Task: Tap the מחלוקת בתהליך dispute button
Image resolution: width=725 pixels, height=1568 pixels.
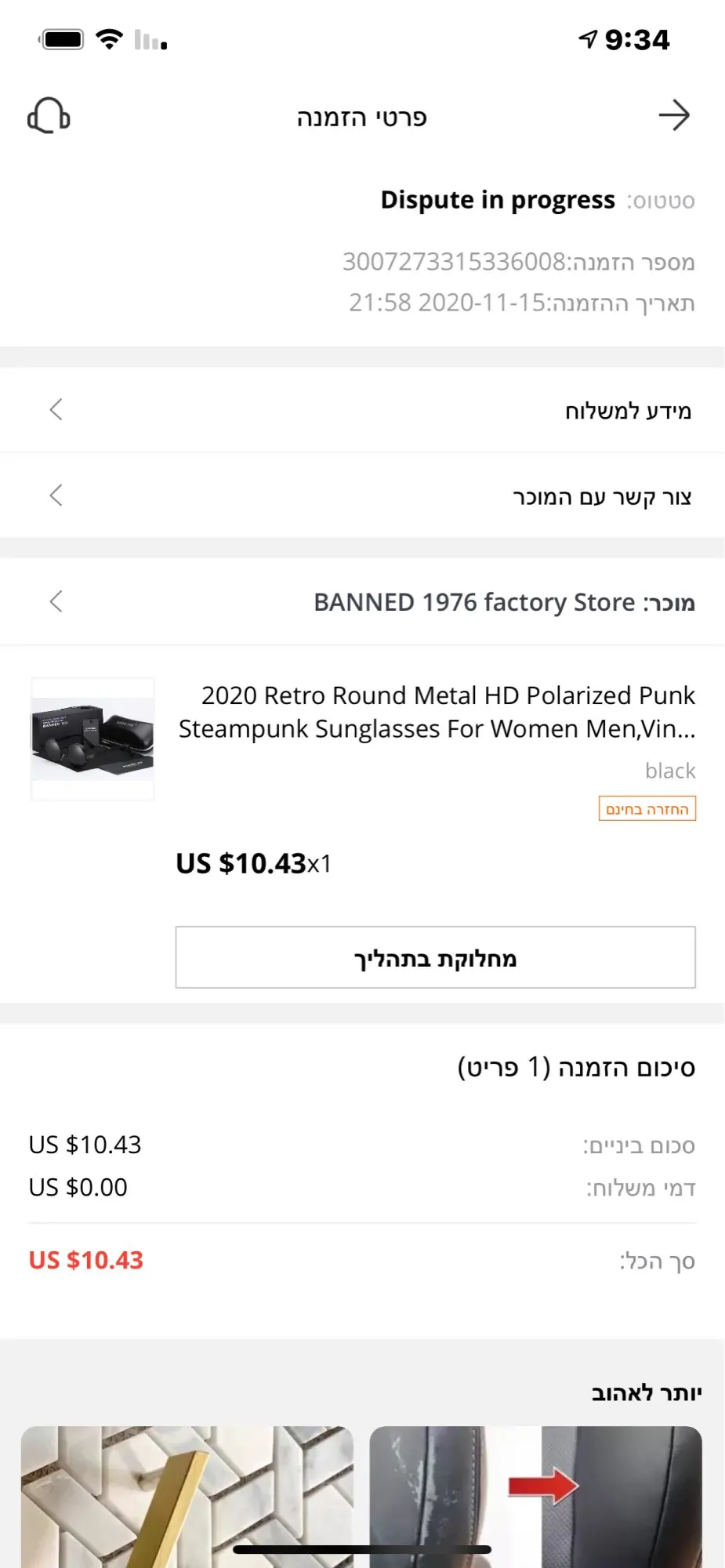Action: (435, 957)
